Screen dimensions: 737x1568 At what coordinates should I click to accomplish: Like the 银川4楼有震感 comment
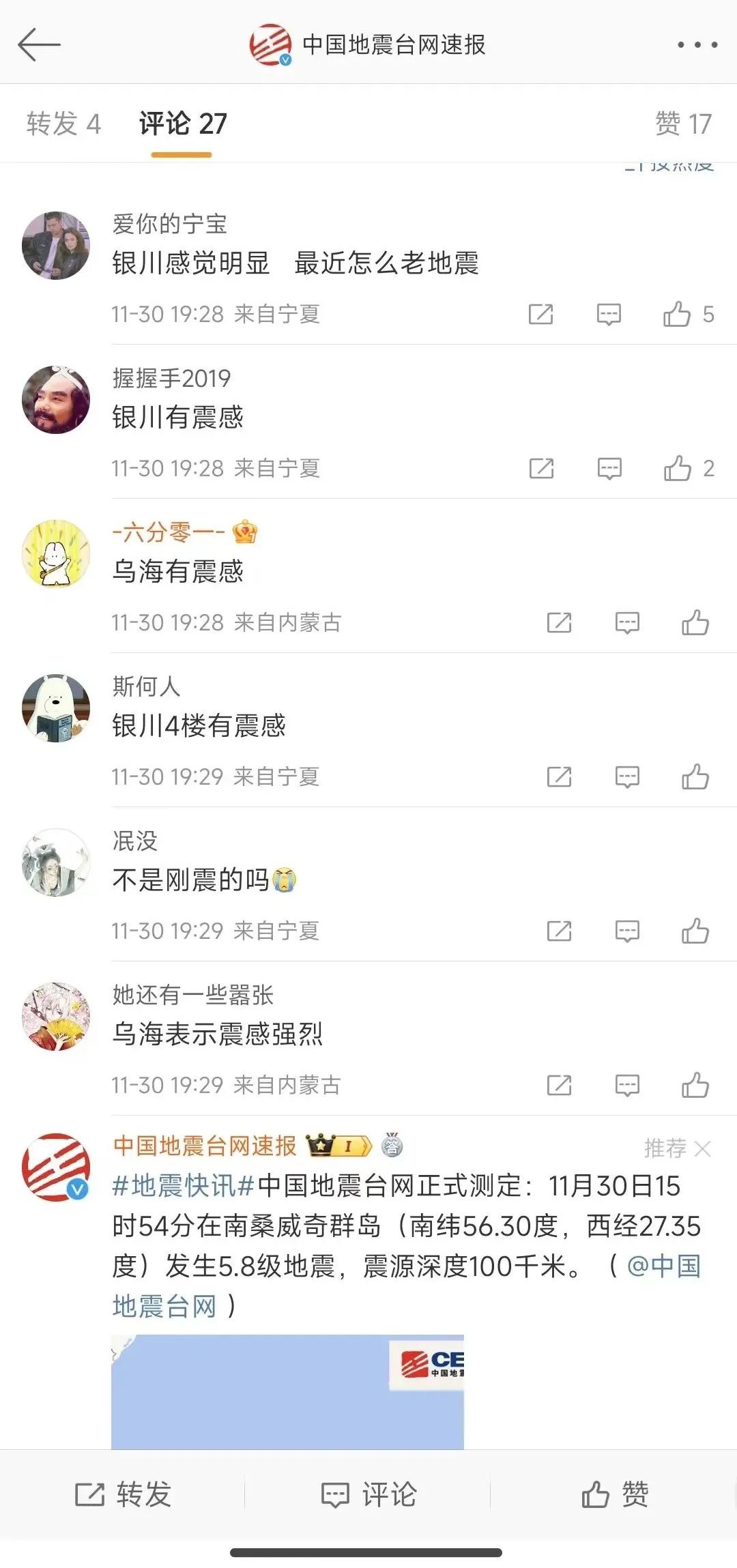(695, 777)
